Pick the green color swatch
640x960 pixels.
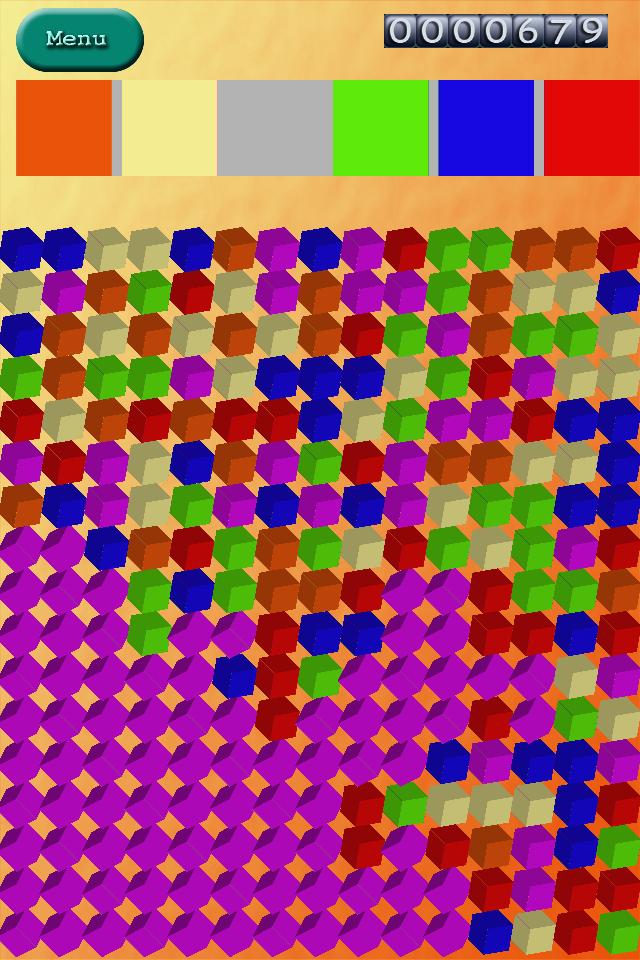click(x=380, y=128)
